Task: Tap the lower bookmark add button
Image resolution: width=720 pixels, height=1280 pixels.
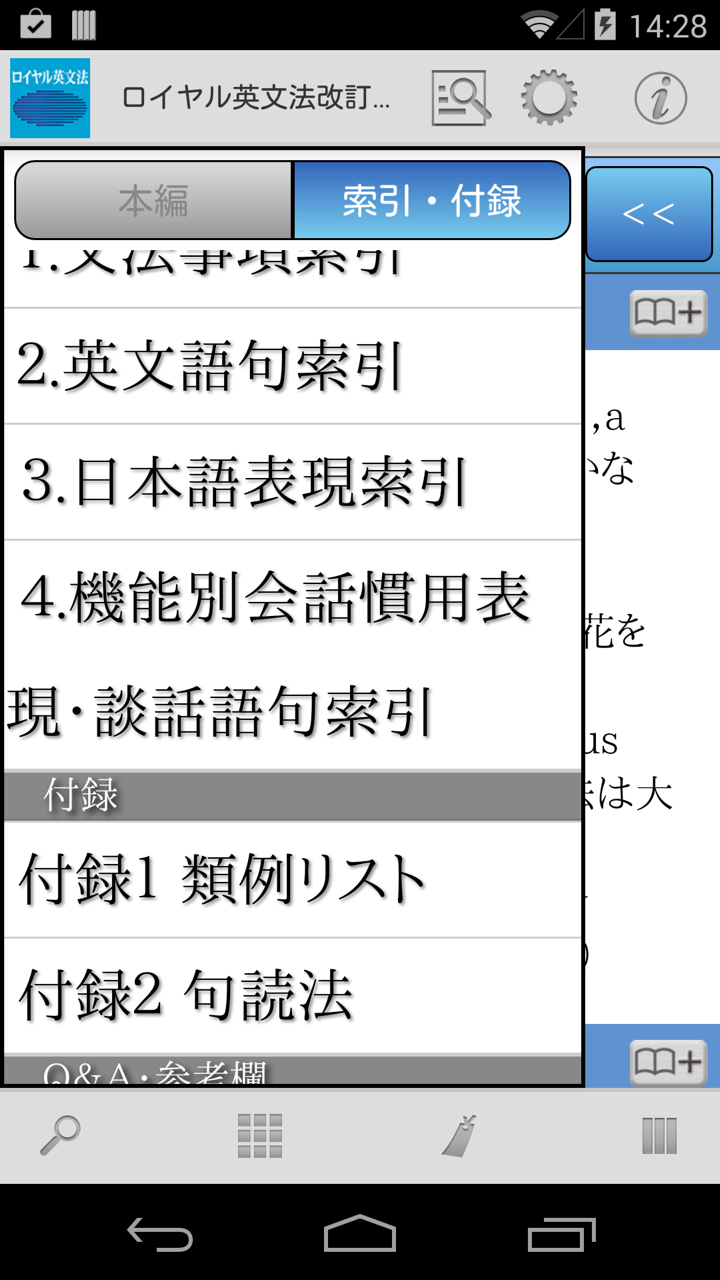Action: point(668,1062)
